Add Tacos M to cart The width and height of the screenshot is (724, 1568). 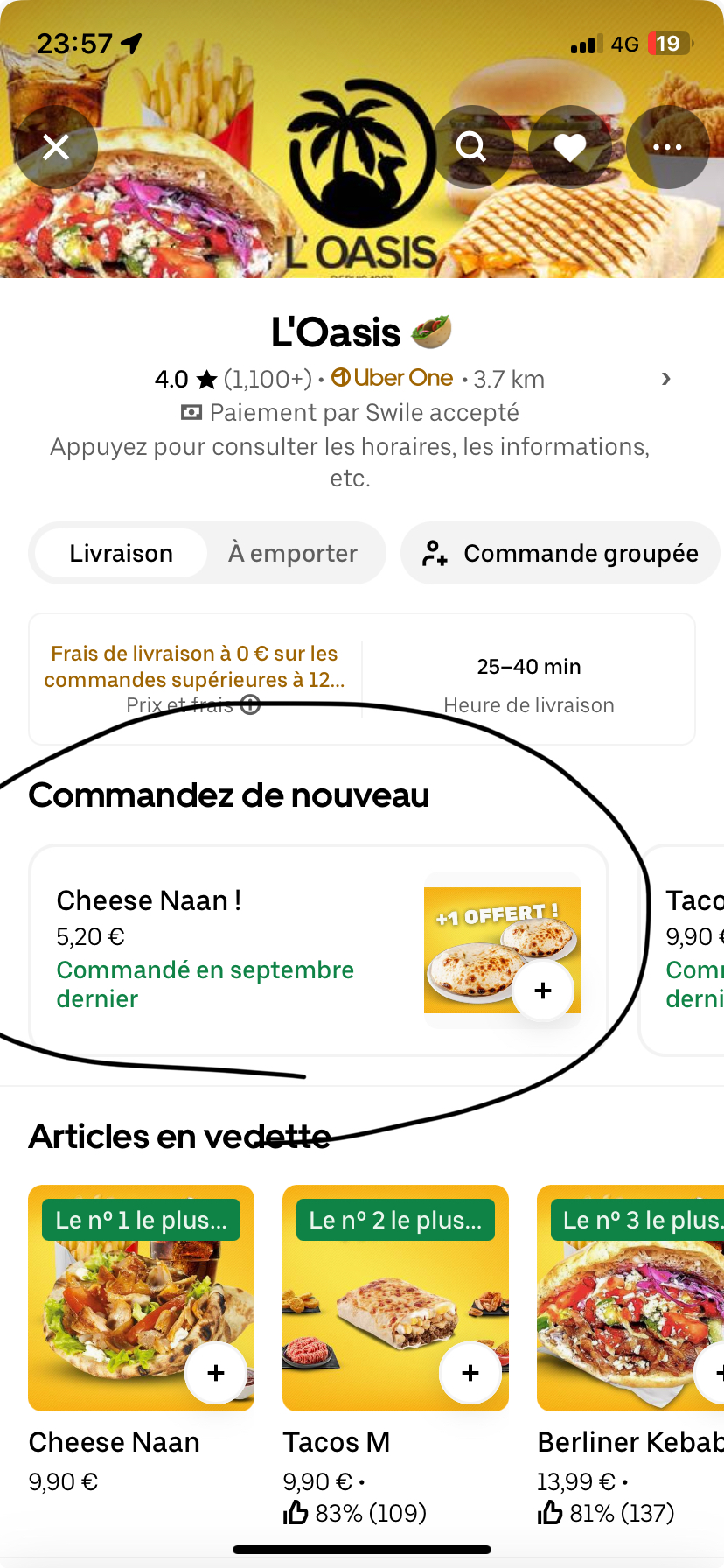pyautogui.click(x=470, y=1373)
